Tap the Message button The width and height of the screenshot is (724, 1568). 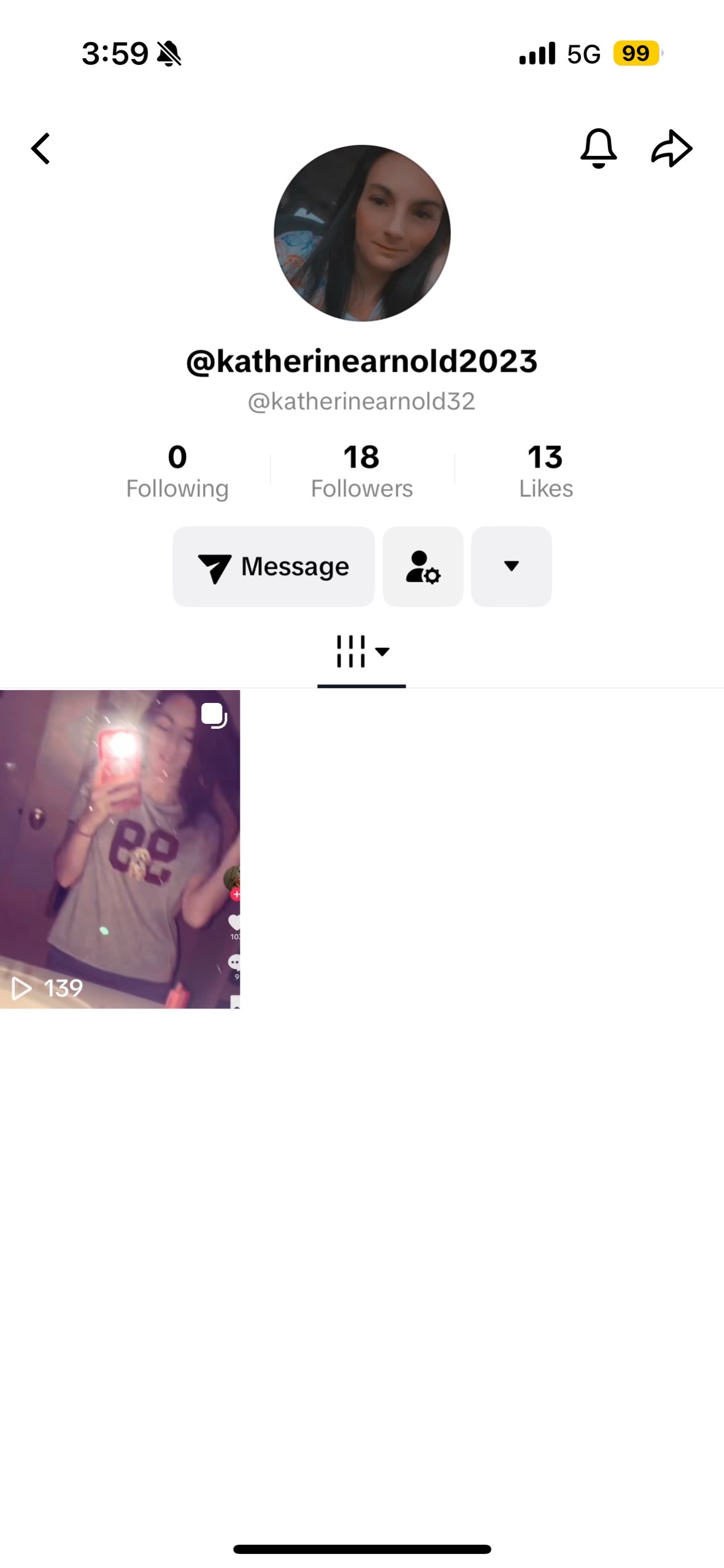coord(274,566)
